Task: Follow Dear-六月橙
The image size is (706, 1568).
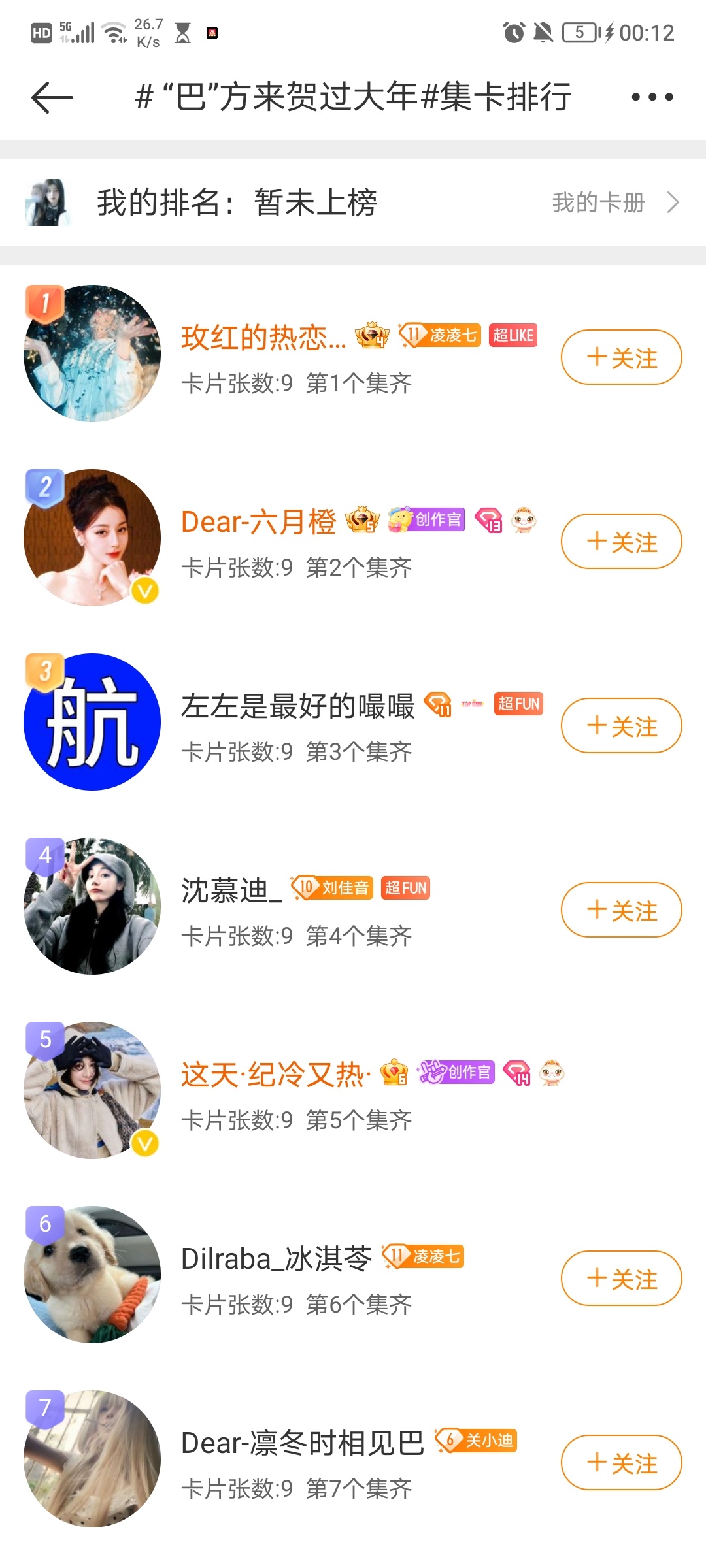Action: [621, 542]
